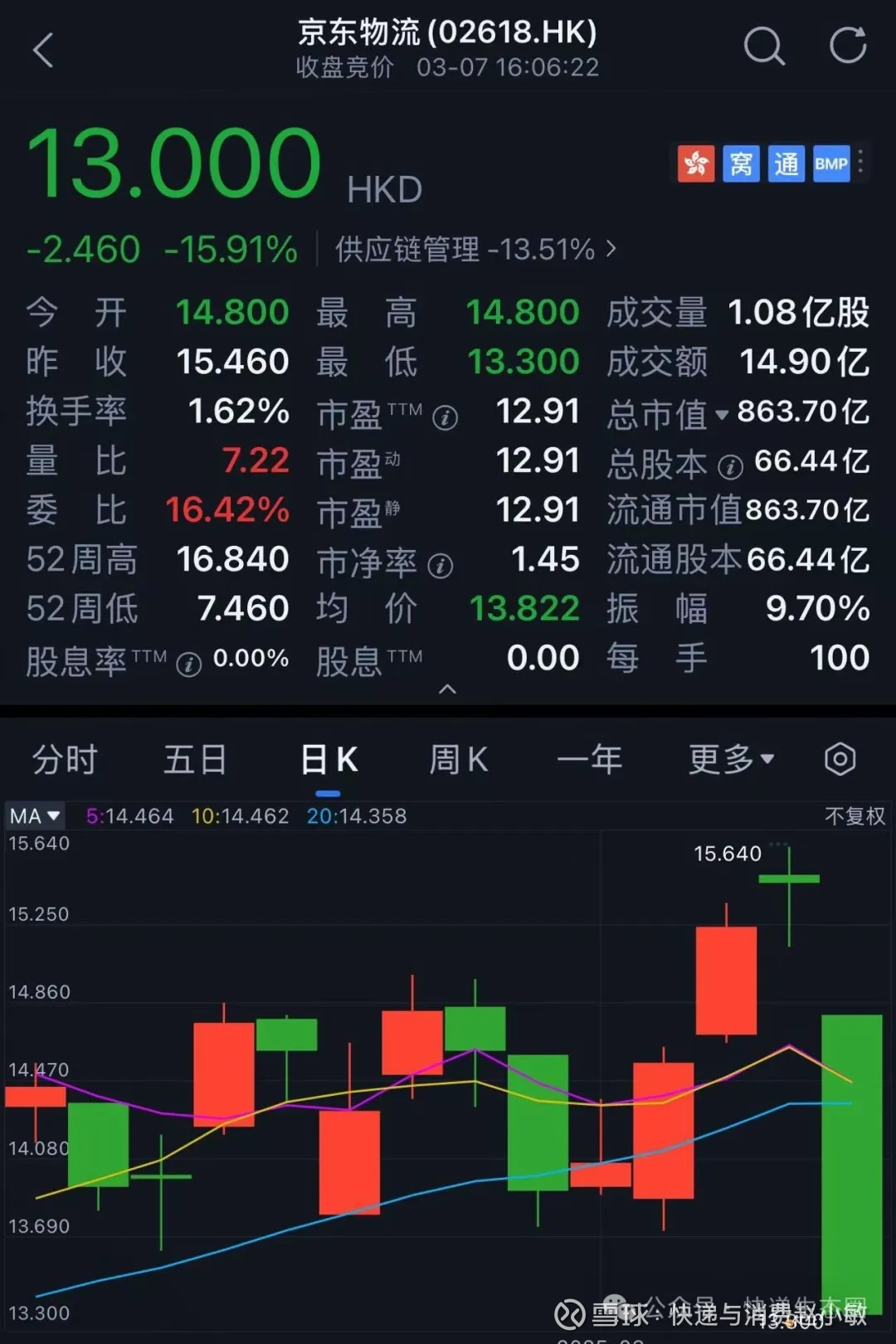
Task: Tap the back arrow at top left
Action: tap(43, 50)
